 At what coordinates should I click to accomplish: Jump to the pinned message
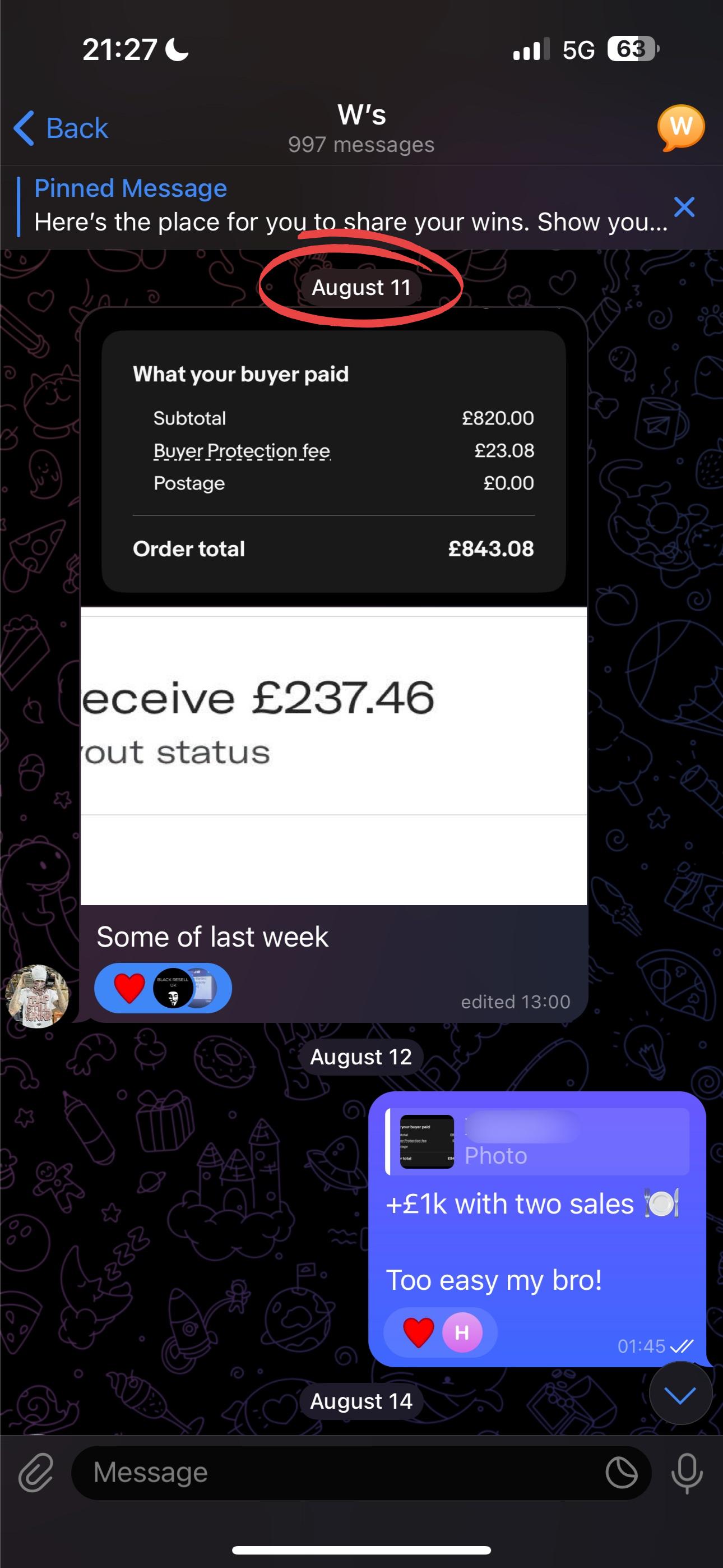[x=341, y=206]
